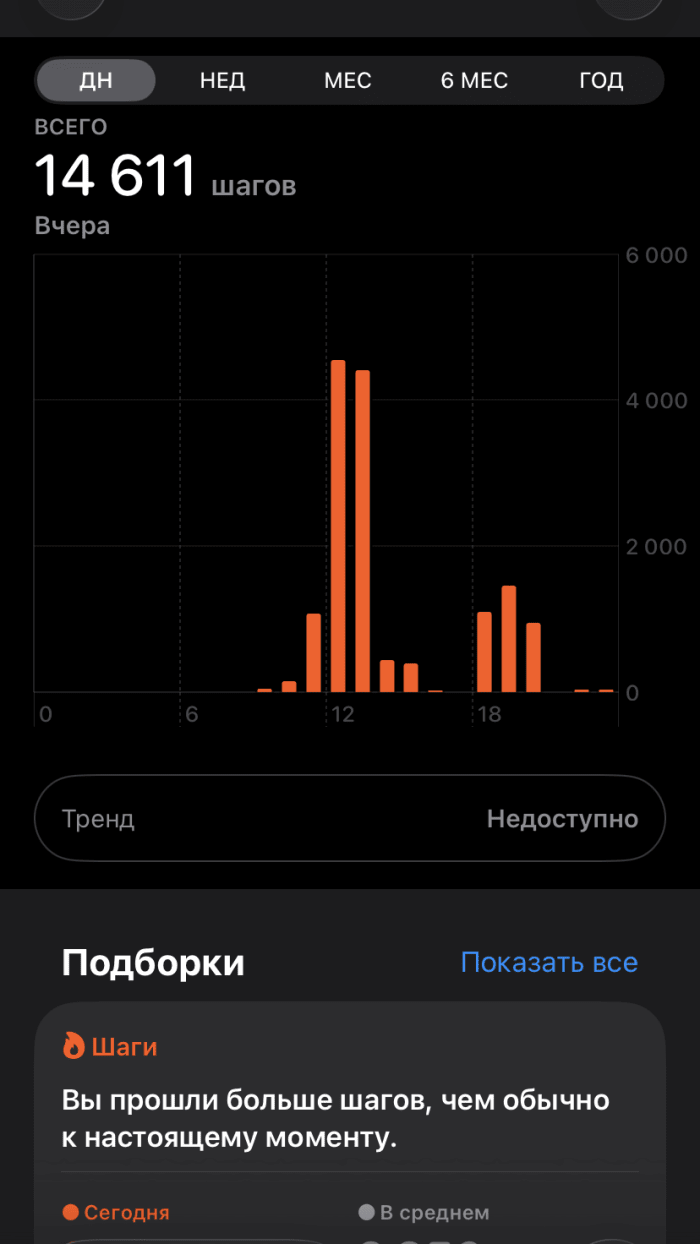Tap Показать все next to Подборки
700x1244 pixels.
coord(549,962)
